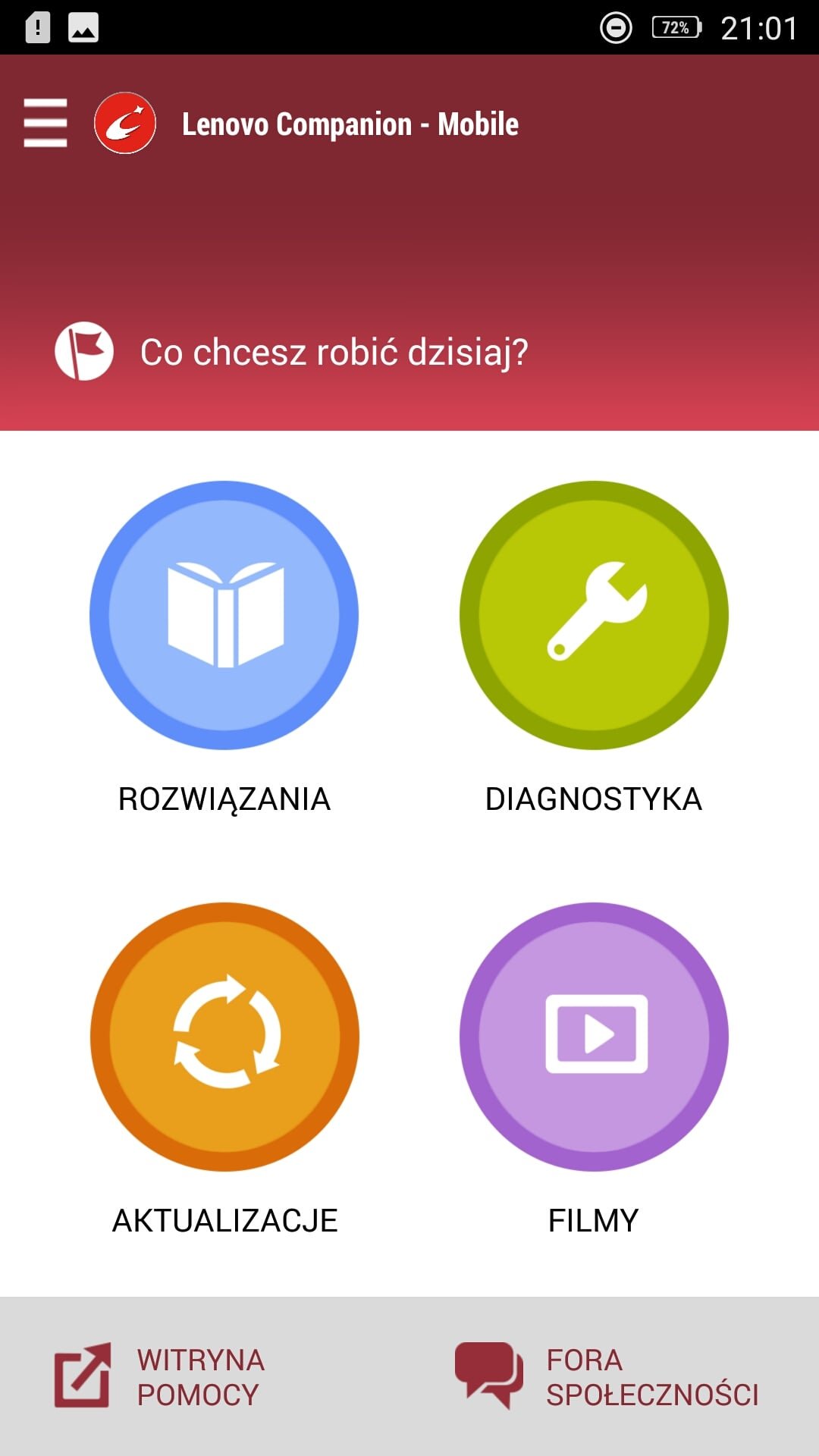819x1456 pixels.
Task: Open the hamburger drawer menu
Action: tap(45, 123)
